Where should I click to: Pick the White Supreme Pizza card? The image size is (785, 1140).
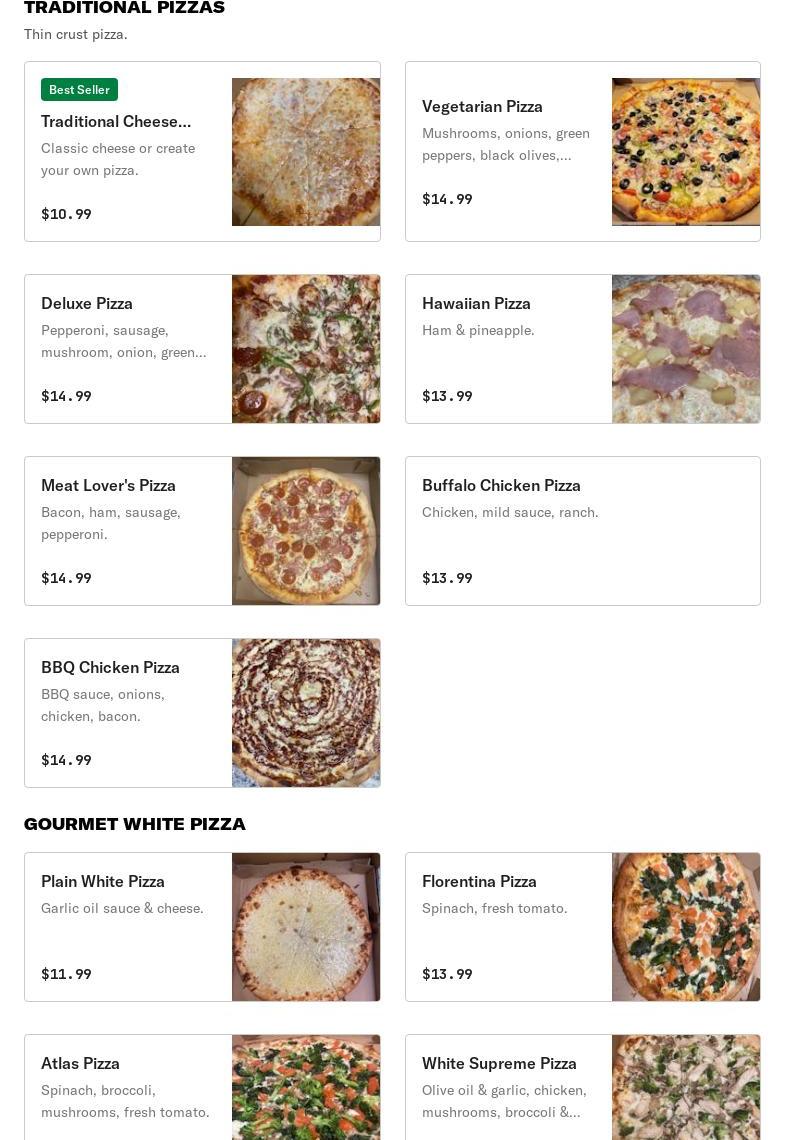pos(582,1088)
